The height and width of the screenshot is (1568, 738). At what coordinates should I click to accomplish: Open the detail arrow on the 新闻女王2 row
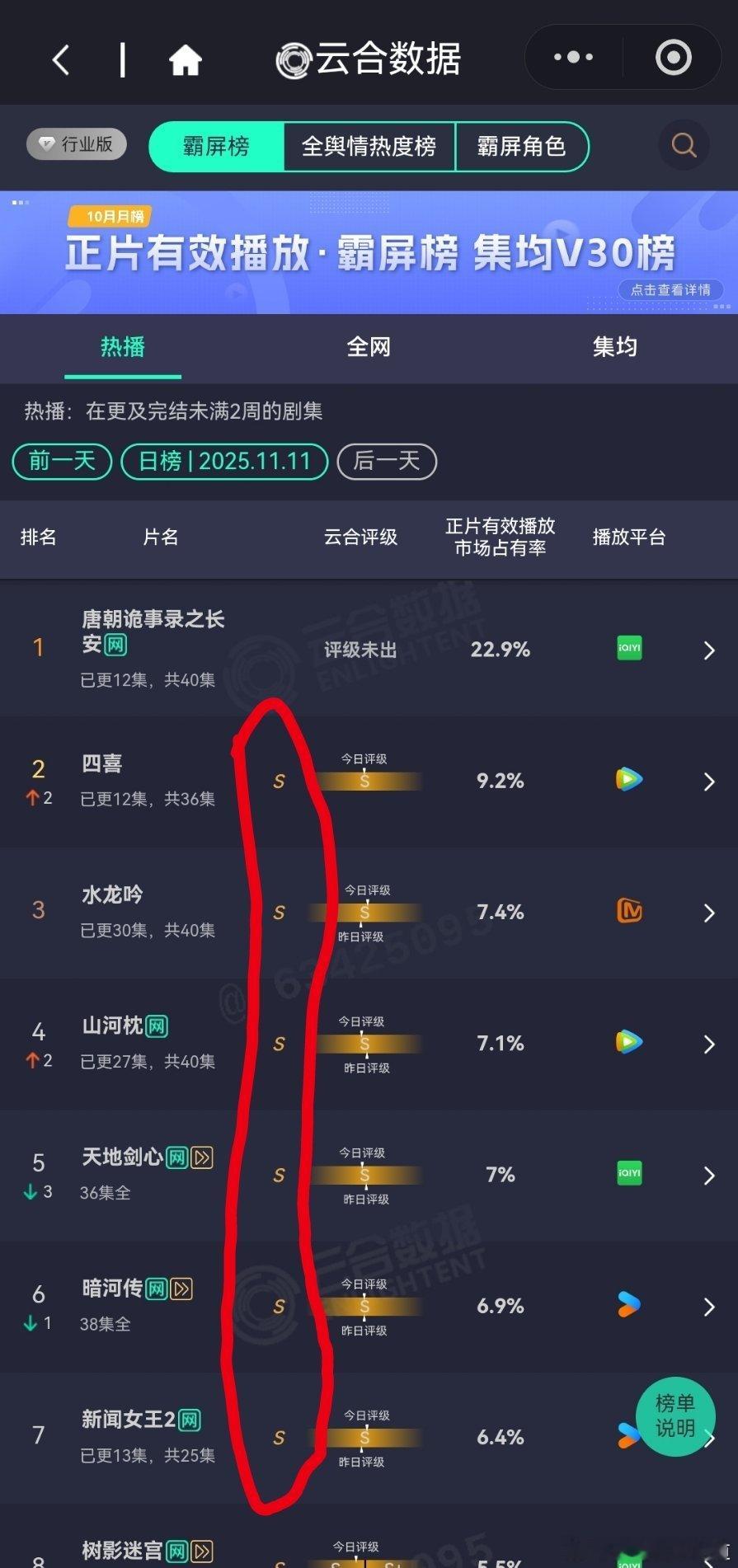(709, 1437)
